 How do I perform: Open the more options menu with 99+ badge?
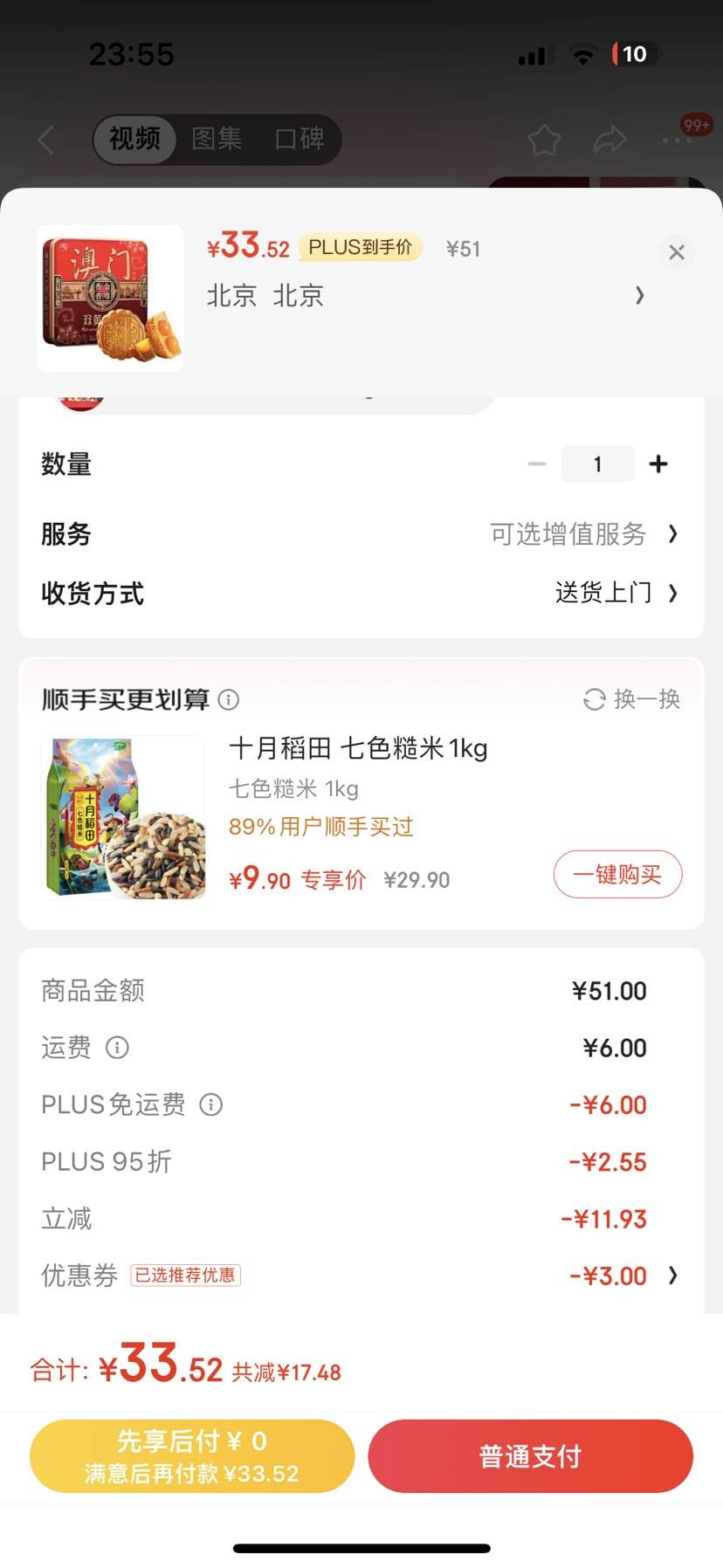(678, 140)
